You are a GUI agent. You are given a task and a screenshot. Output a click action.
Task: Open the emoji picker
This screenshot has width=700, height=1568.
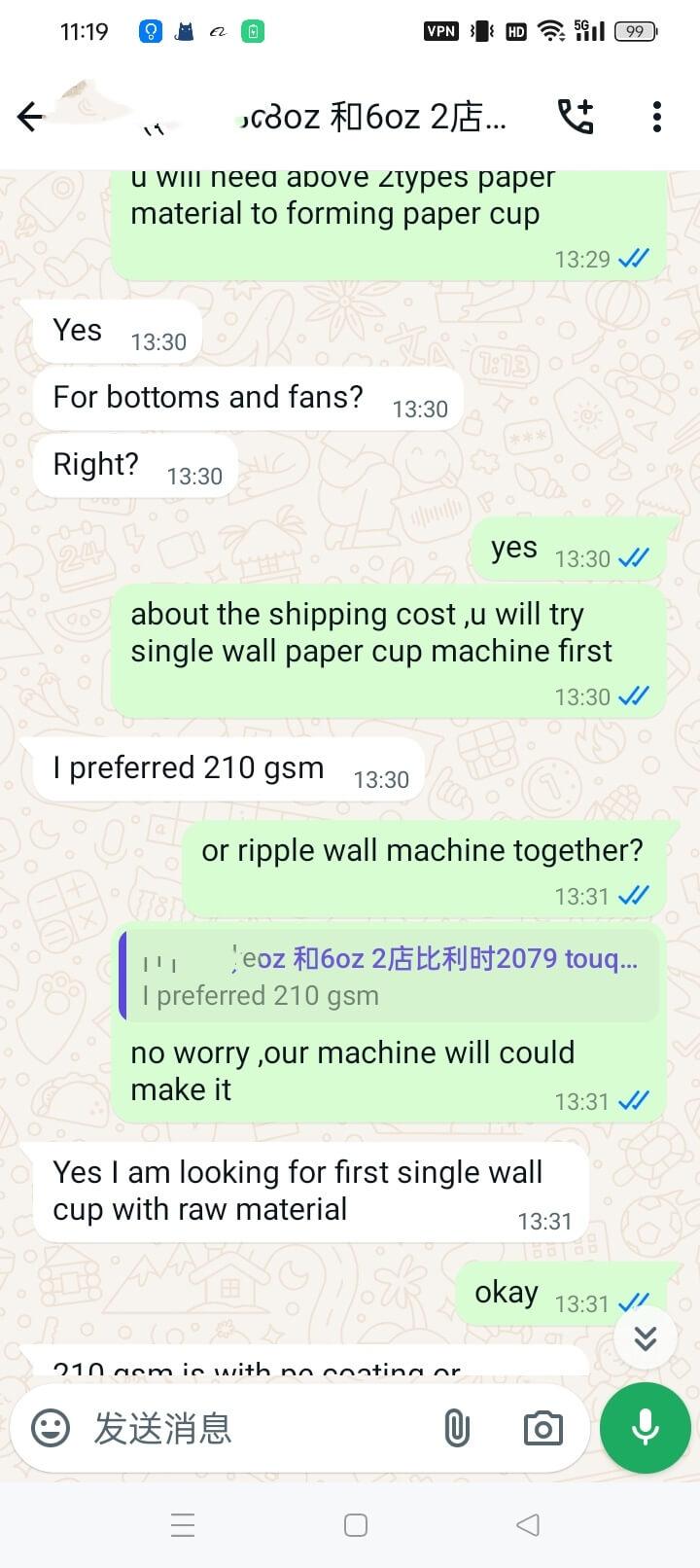point(51,1428)
